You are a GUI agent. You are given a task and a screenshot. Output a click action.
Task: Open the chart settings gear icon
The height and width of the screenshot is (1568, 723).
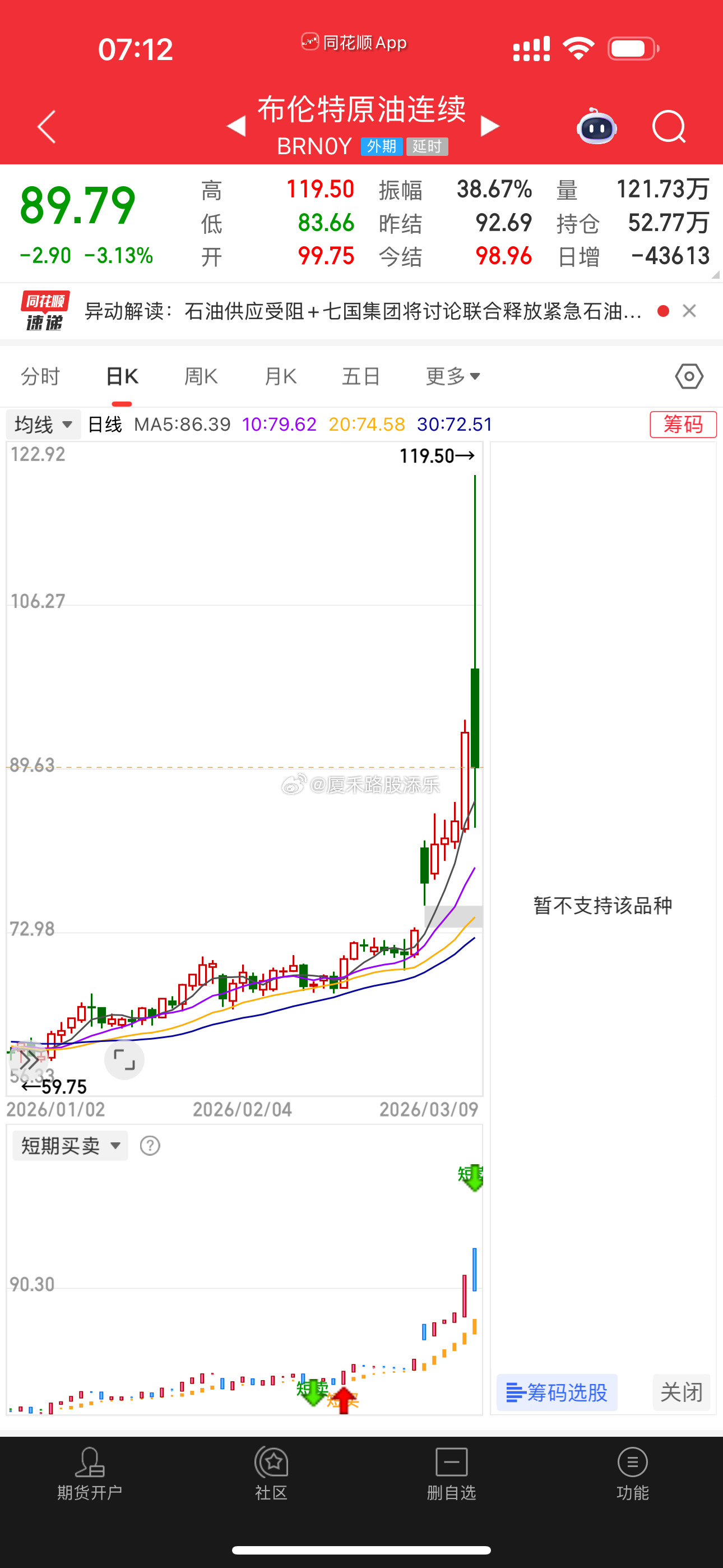688,376
